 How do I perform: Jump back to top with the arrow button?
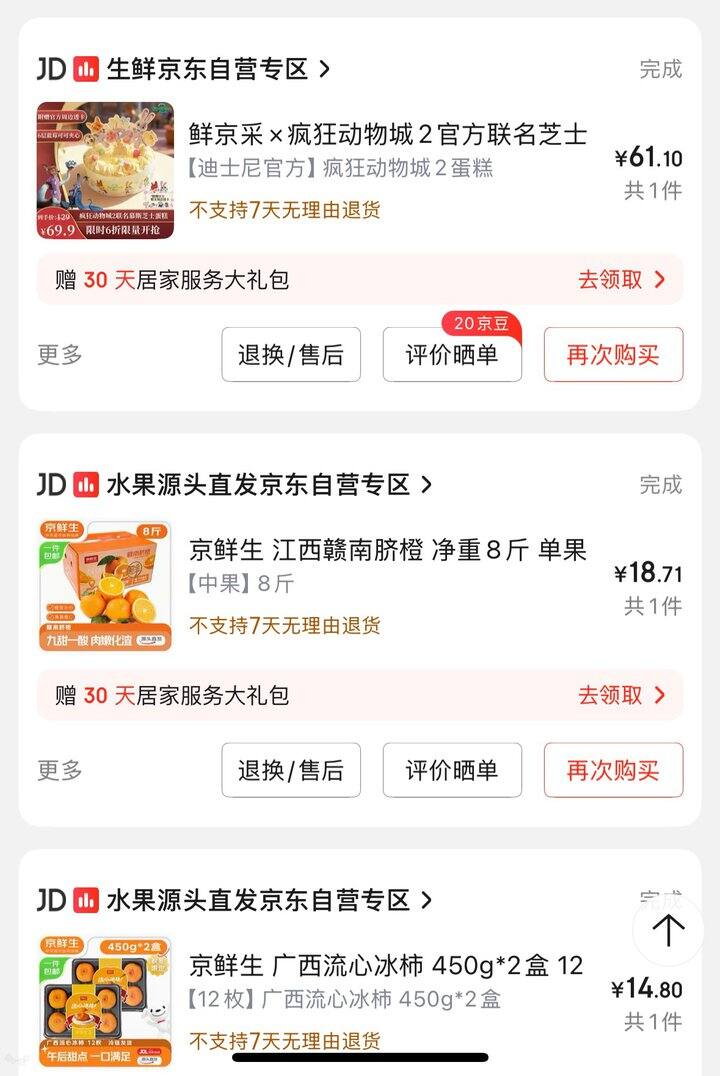[668, 931]
